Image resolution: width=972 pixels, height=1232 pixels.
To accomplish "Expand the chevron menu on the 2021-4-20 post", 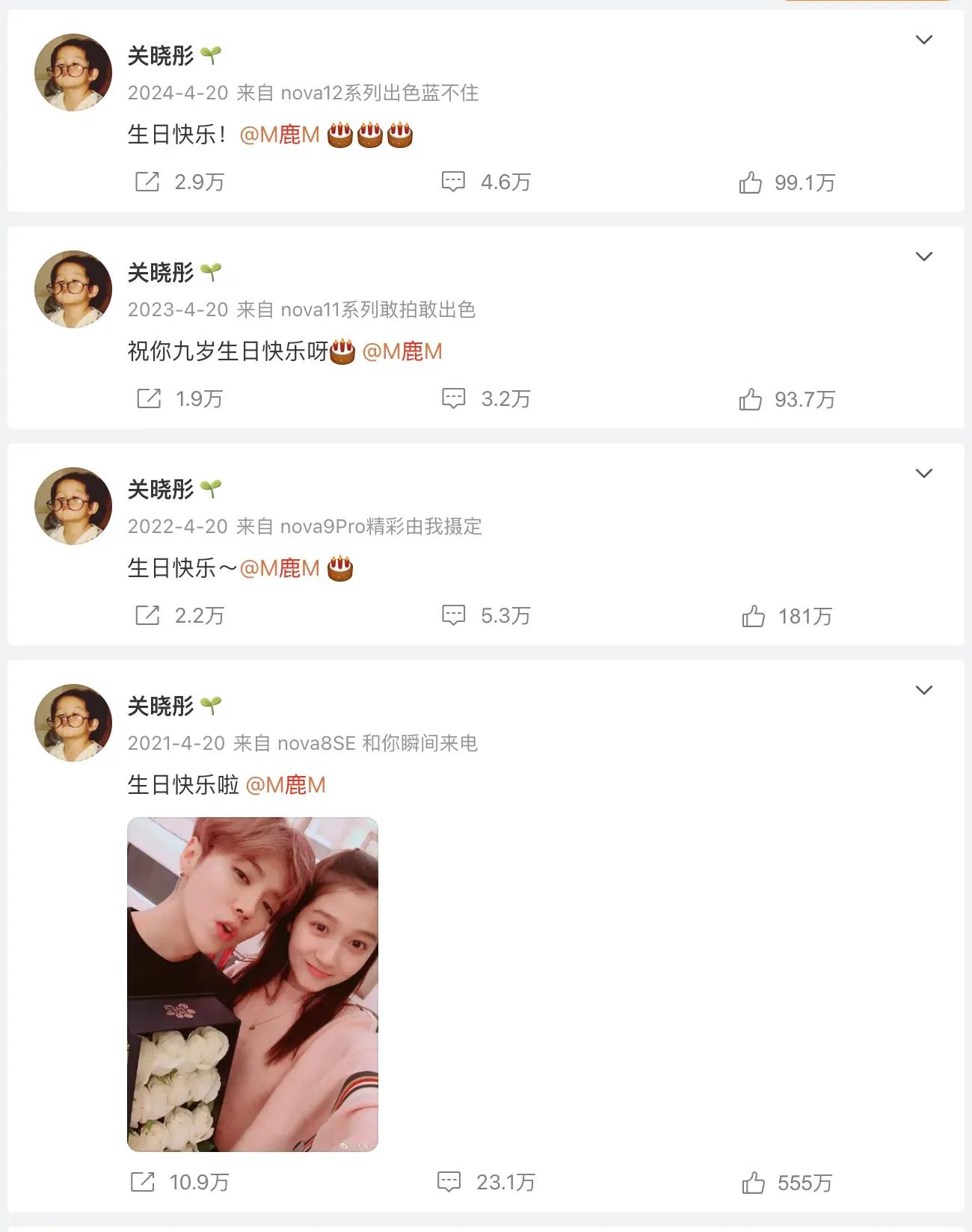I will (x=923, y=690).
